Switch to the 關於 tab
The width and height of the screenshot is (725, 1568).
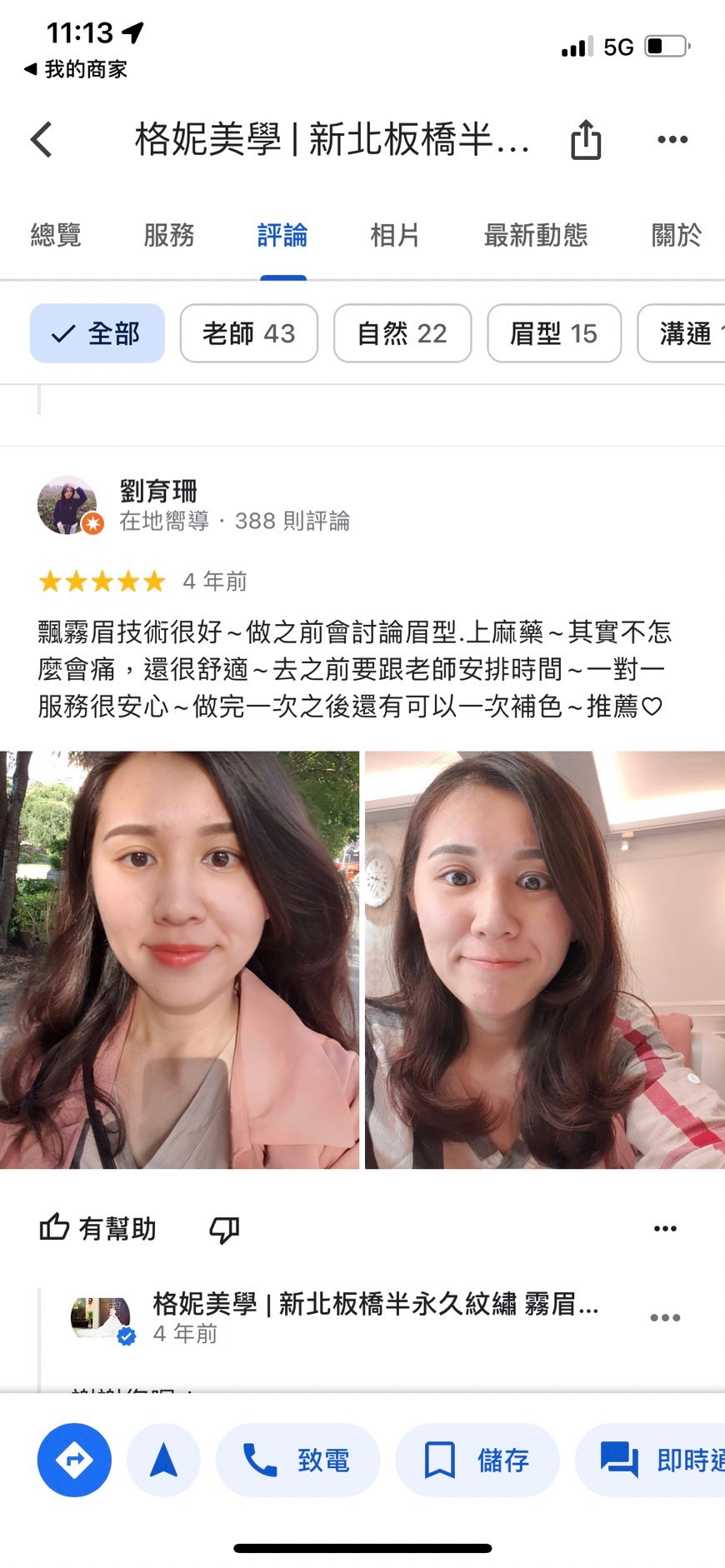point(676,236)
